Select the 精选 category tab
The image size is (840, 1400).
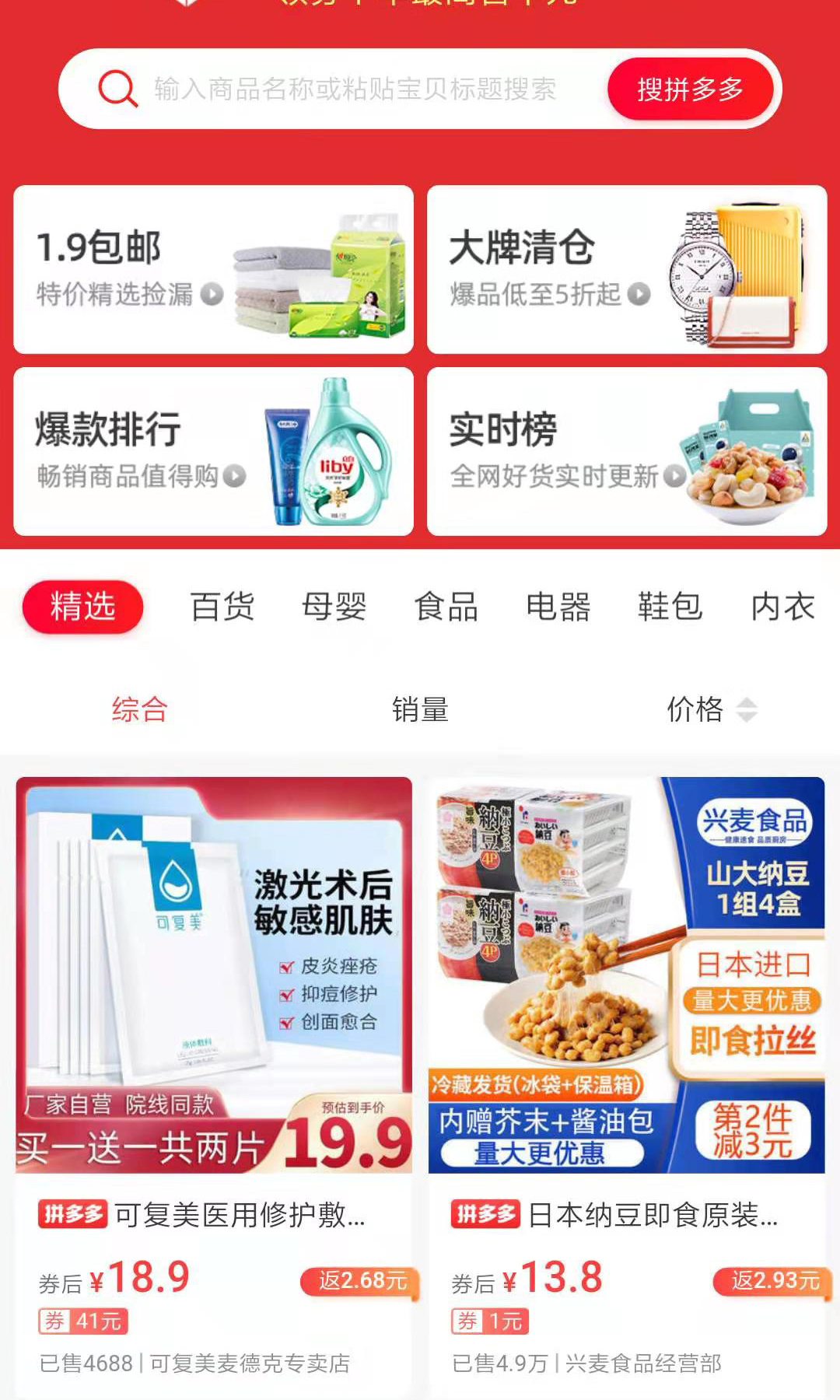click(x=82, y=607)
